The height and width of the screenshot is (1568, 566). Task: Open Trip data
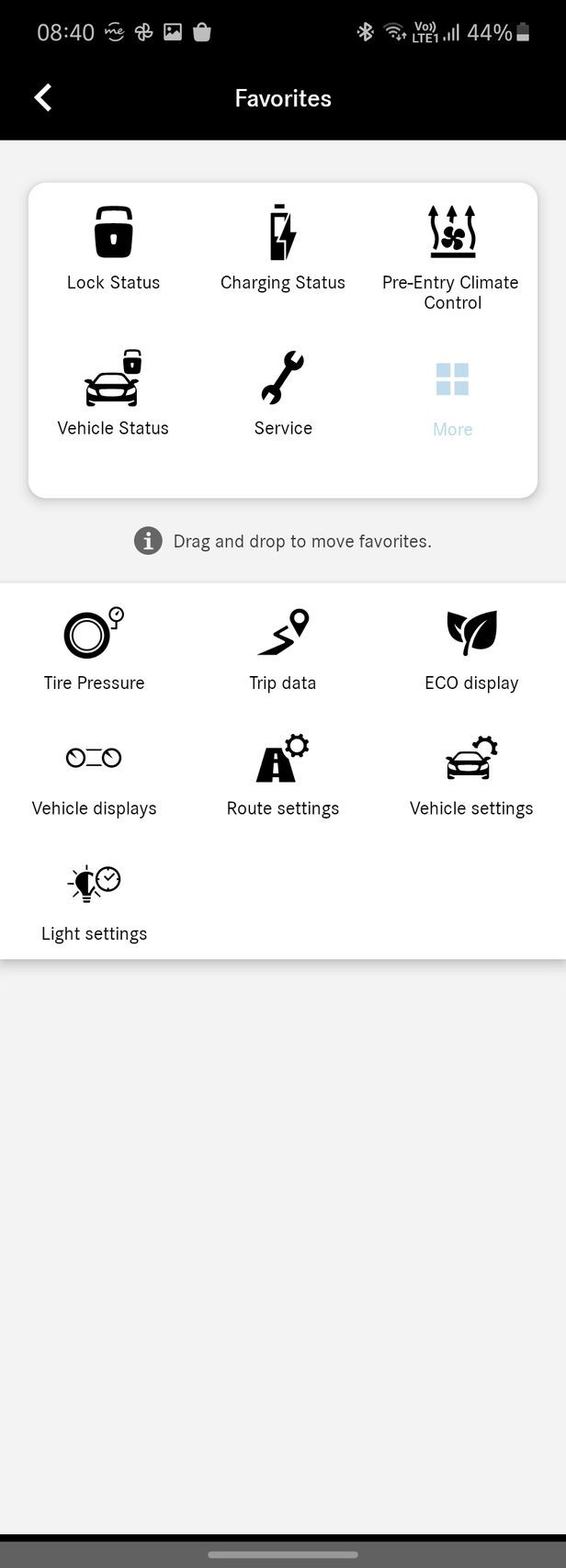(283, 649)
